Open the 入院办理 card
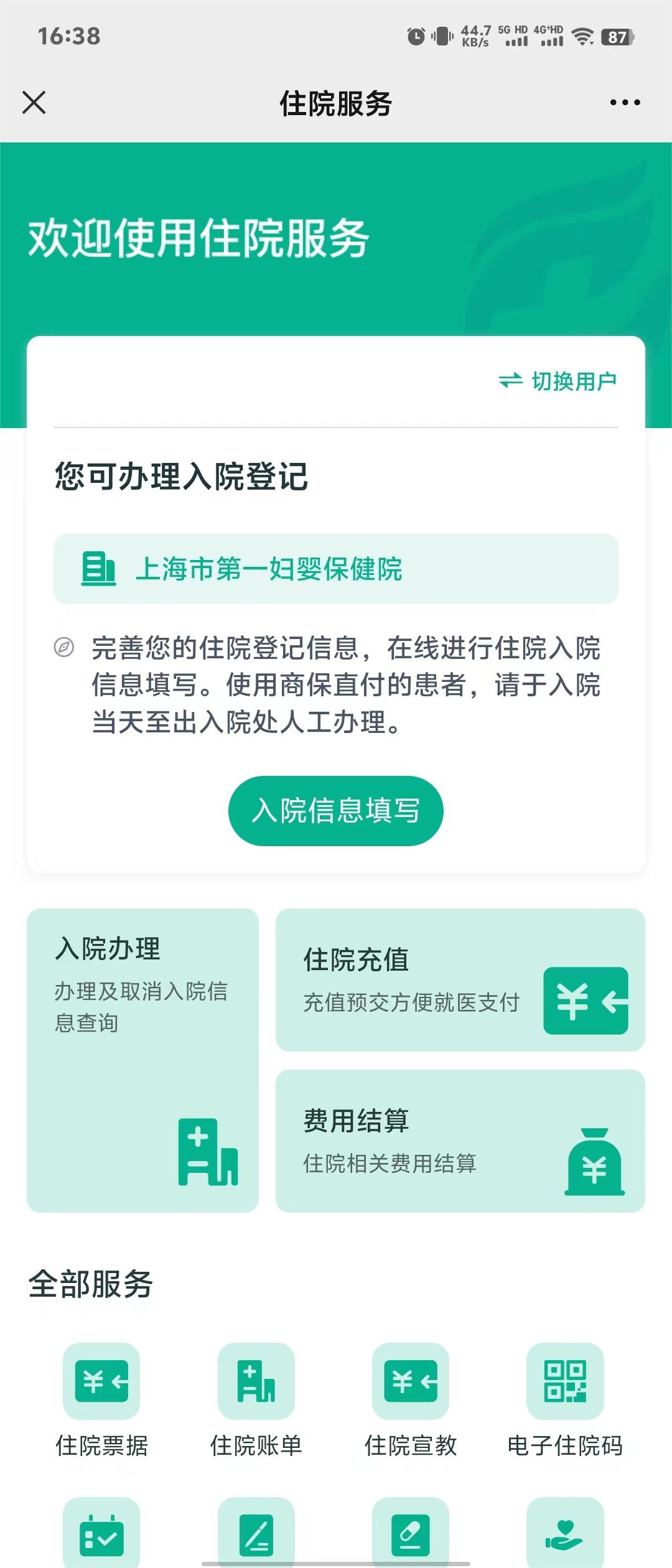Image resolution: width=672 pixels, height=1568 pixels. pos(142,1060)
